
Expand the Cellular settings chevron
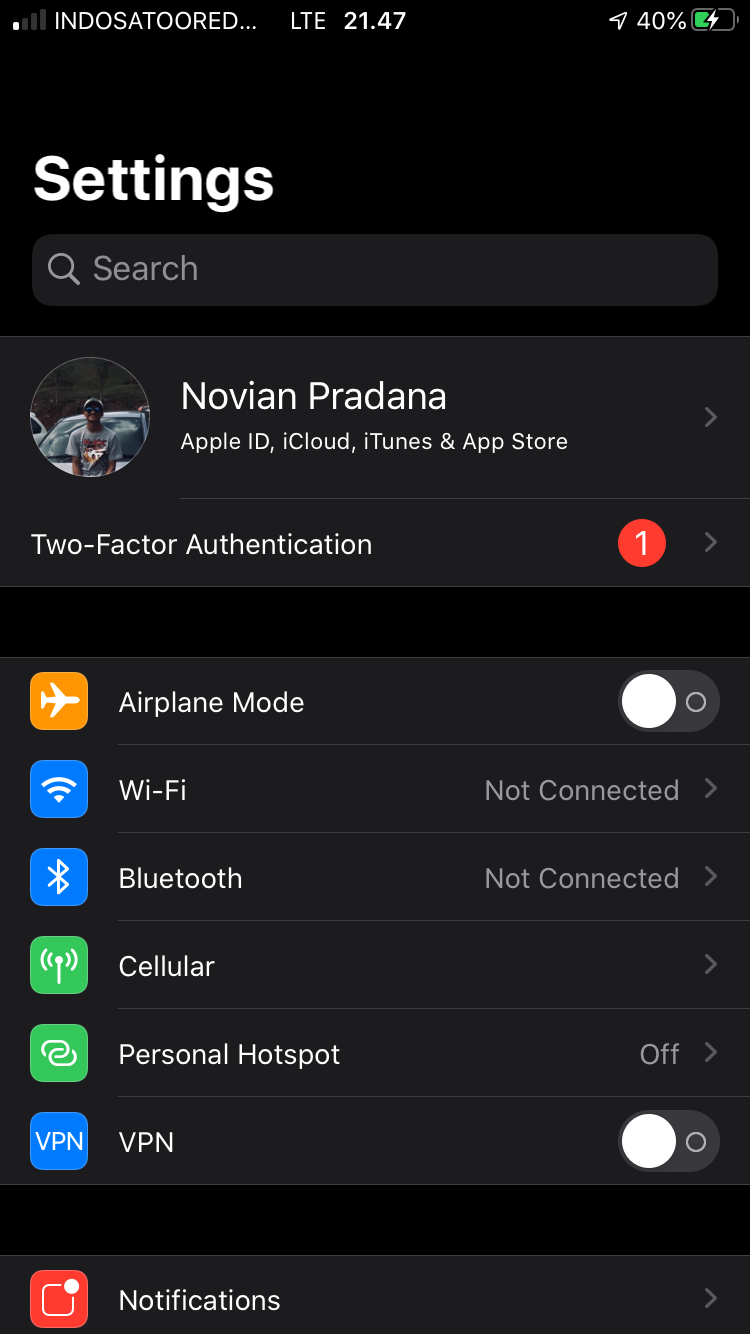coord(710,965)
